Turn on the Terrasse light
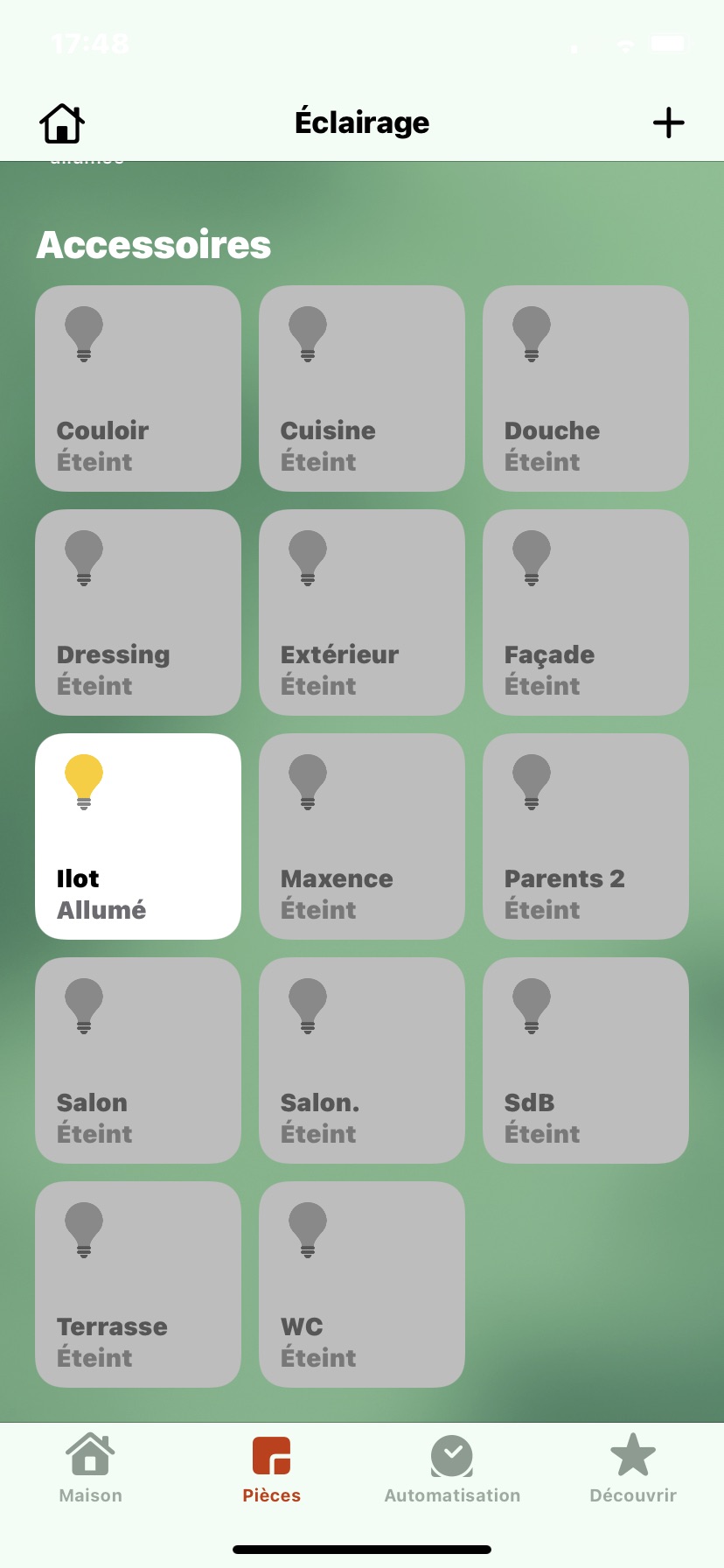Image resolution: width=724 pixels, height=1568 pixels. tap(138, 1284)
